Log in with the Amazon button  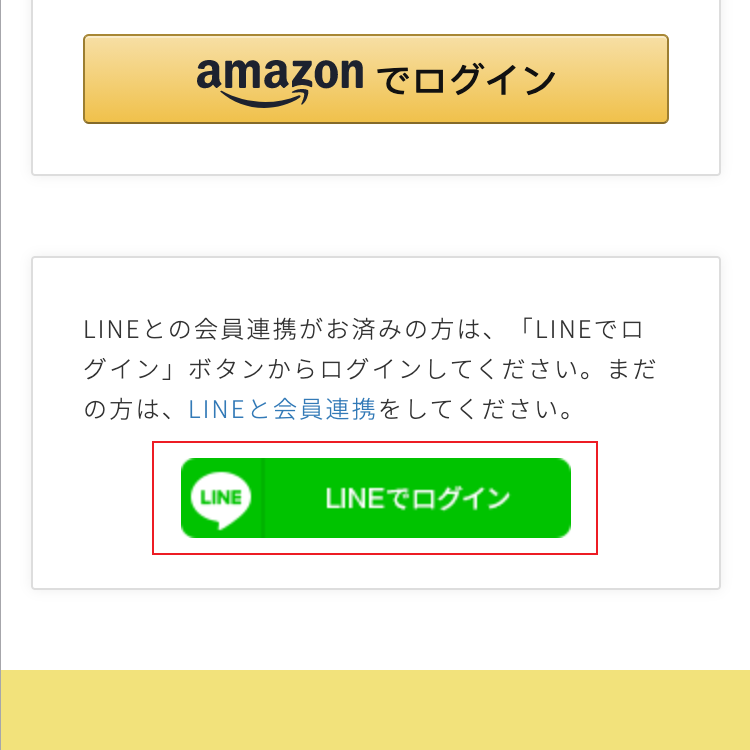coord(375,79)
